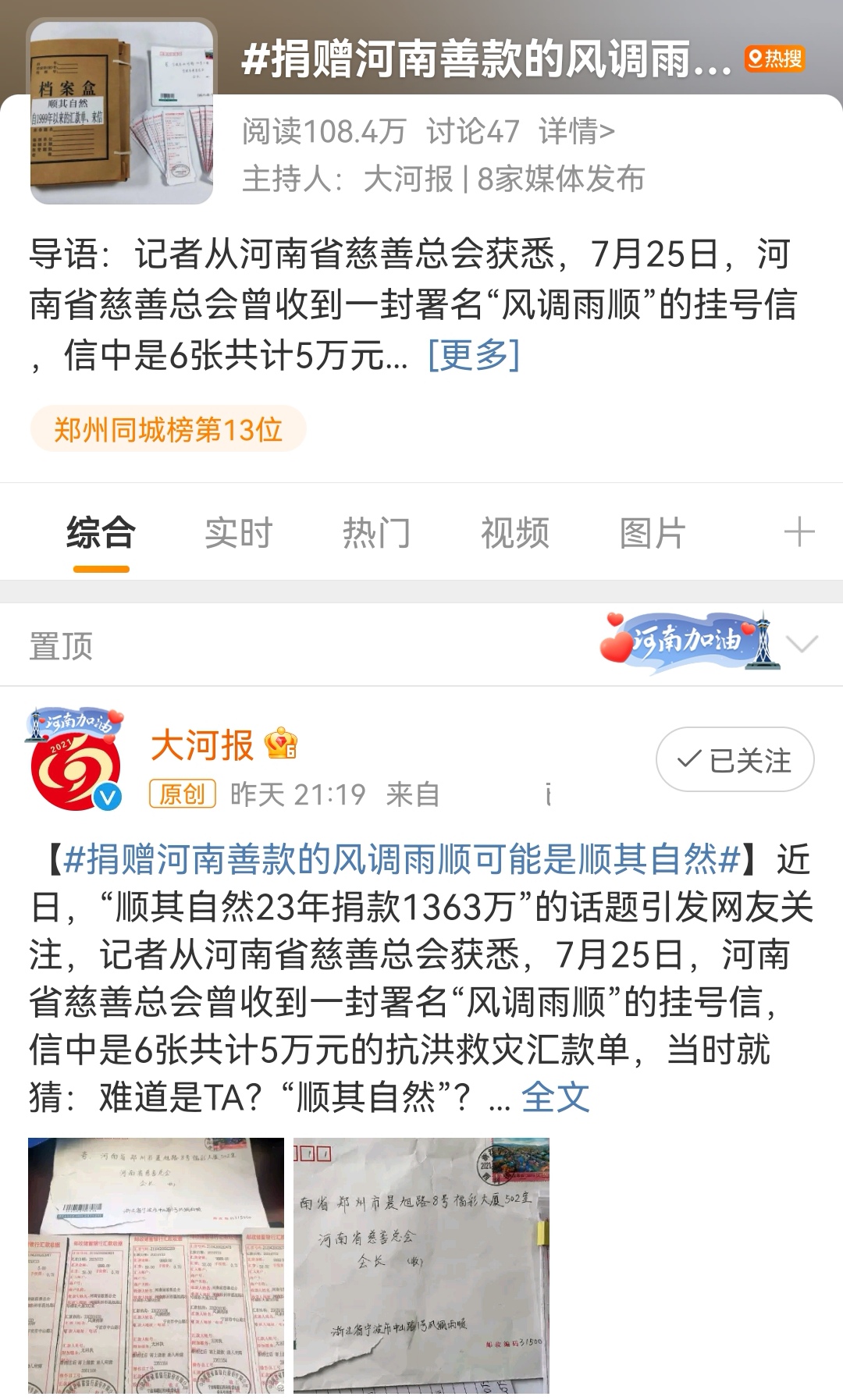843x1400 pixels.
Task: Expand the pinned post dropdown chevron
Action: [802, 645]
